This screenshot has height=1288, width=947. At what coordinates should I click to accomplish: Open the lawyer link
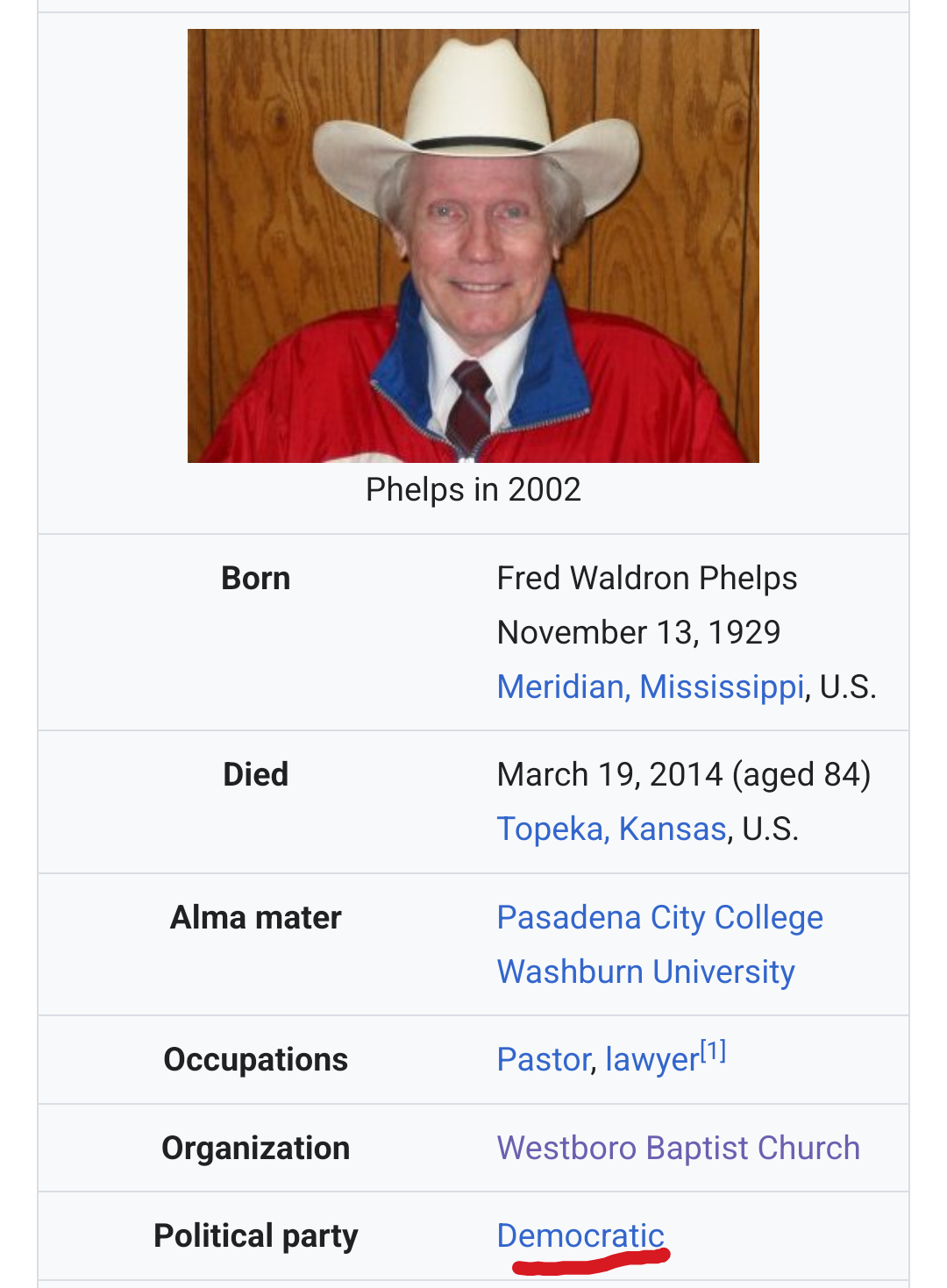(652, 1060)
